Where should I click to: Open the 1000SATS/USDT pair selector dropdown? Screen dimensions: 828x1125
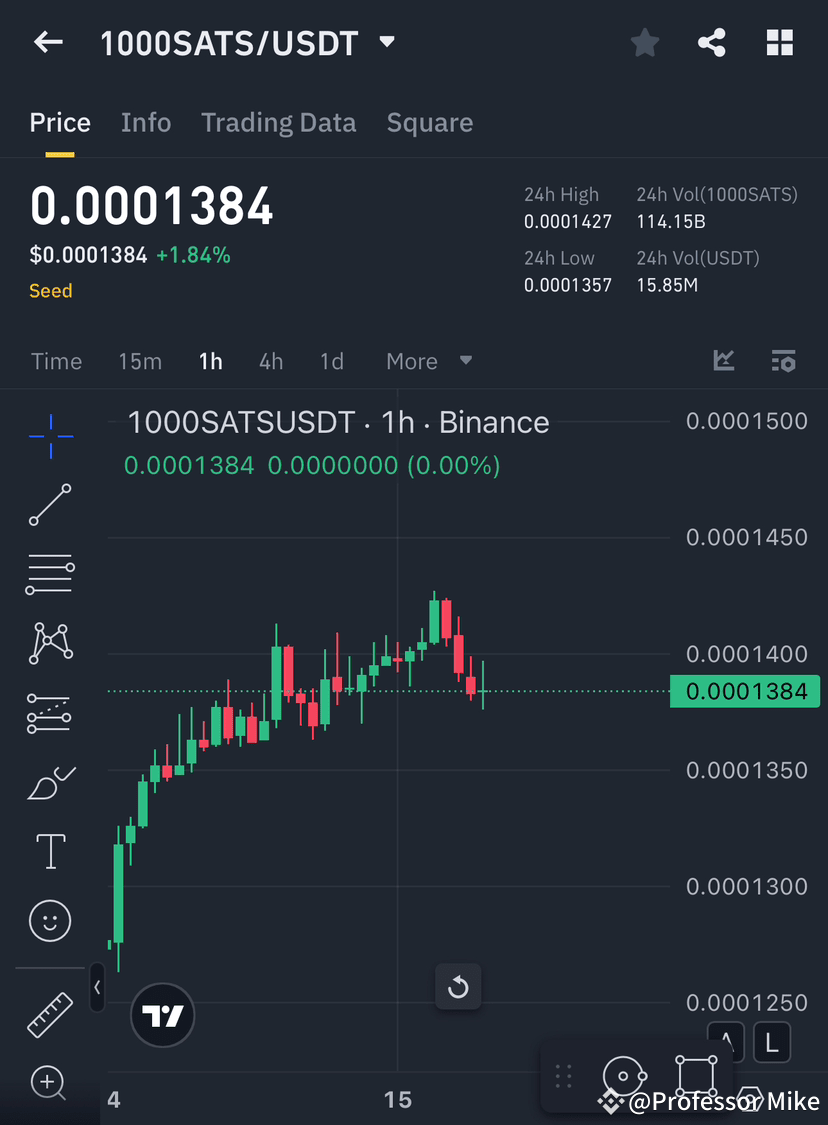(387, 42)
